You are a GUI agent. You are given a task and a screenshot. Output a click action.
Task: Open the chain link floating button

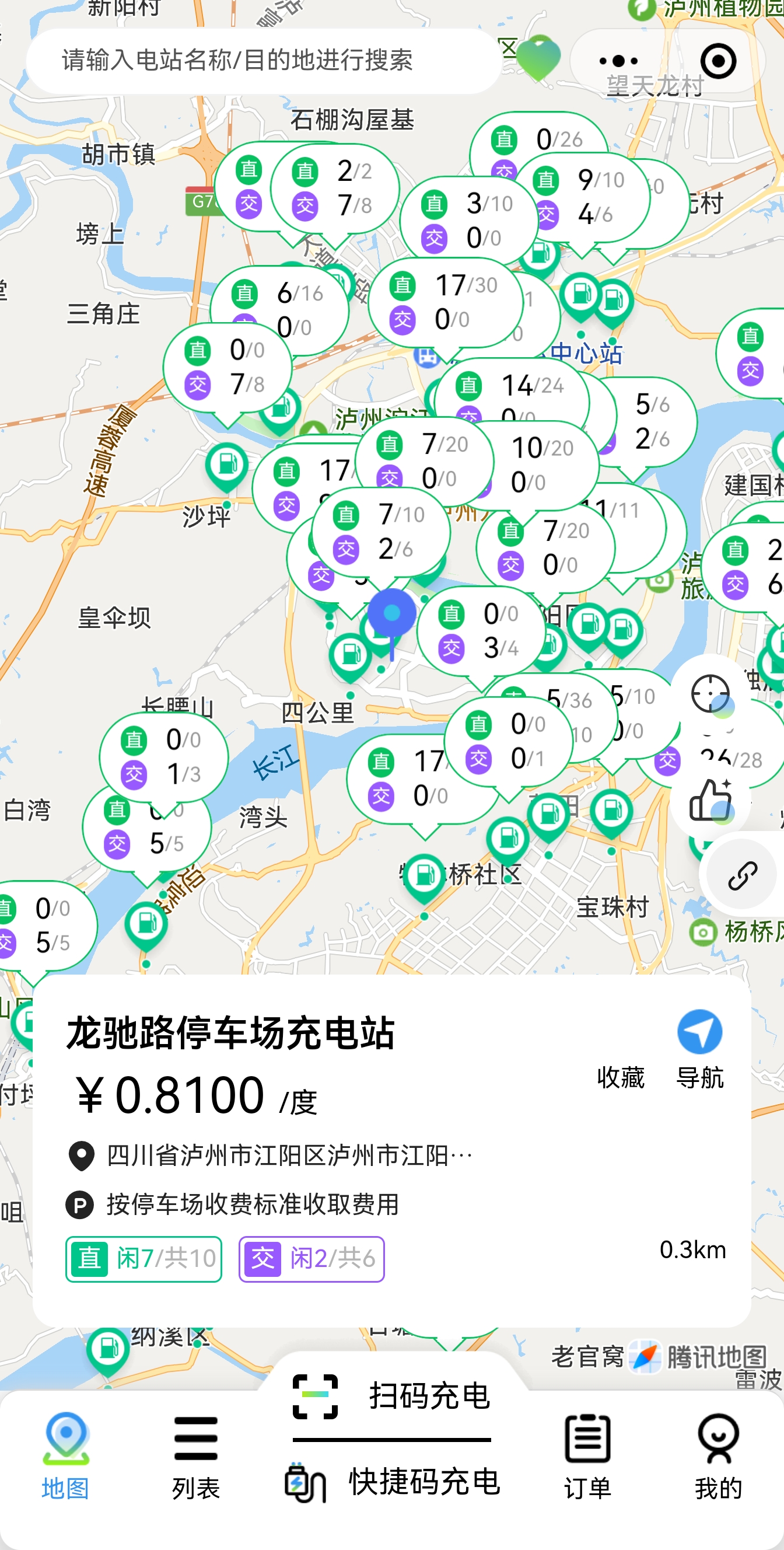click(742, 874)
